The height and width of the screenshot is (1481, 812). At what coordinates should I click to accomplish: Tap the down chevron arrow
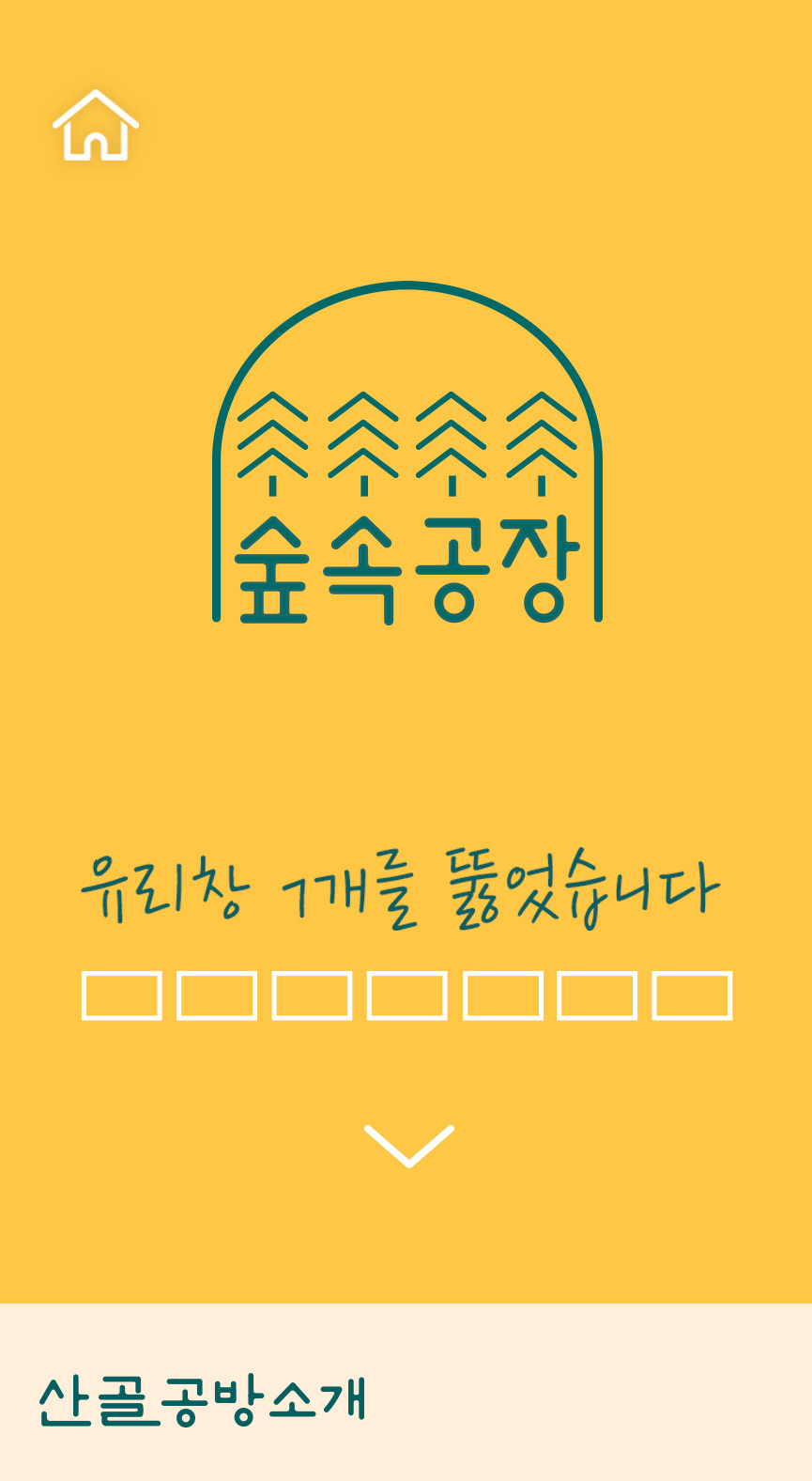point(408,1146)
